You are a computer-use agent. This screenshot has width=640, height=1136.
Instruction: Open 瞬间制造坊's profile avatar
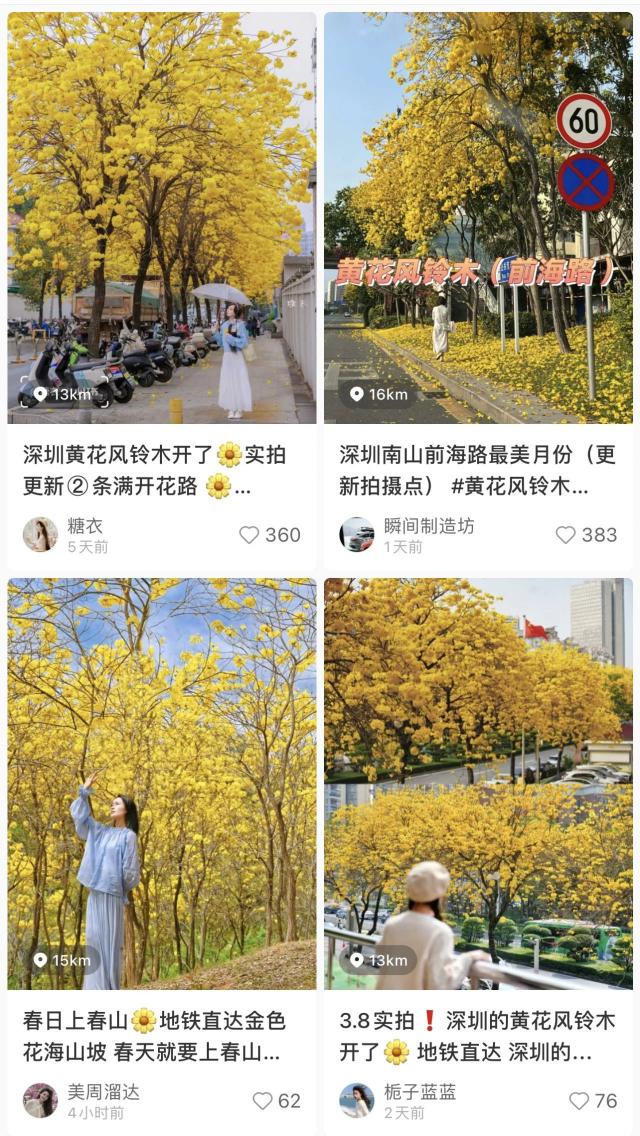356,535
